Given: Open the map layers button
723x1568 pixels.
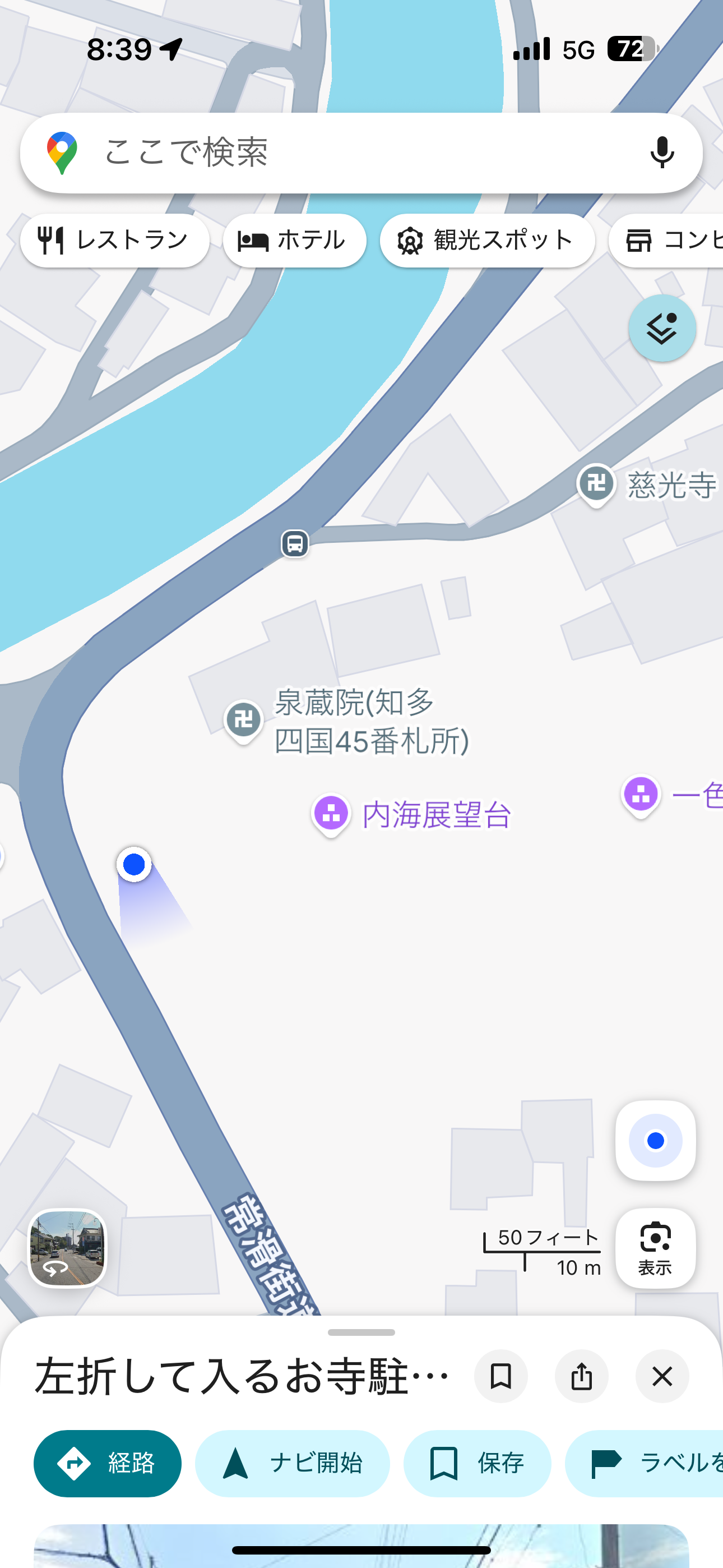Looking at the screenshot, I should pos(662,329).
